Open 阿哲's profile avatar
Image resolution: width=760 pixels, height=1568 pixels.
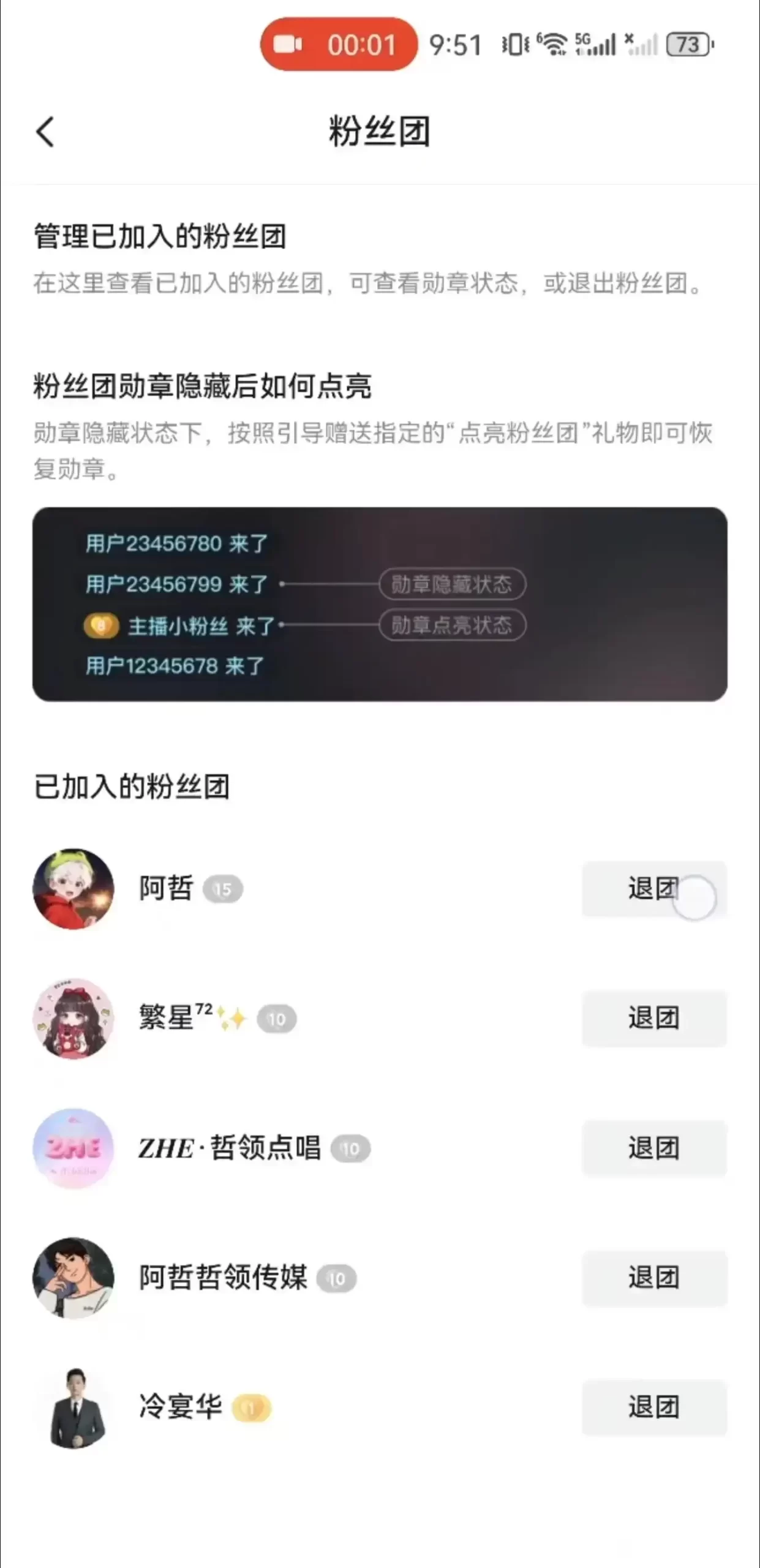tap(73, 889)
